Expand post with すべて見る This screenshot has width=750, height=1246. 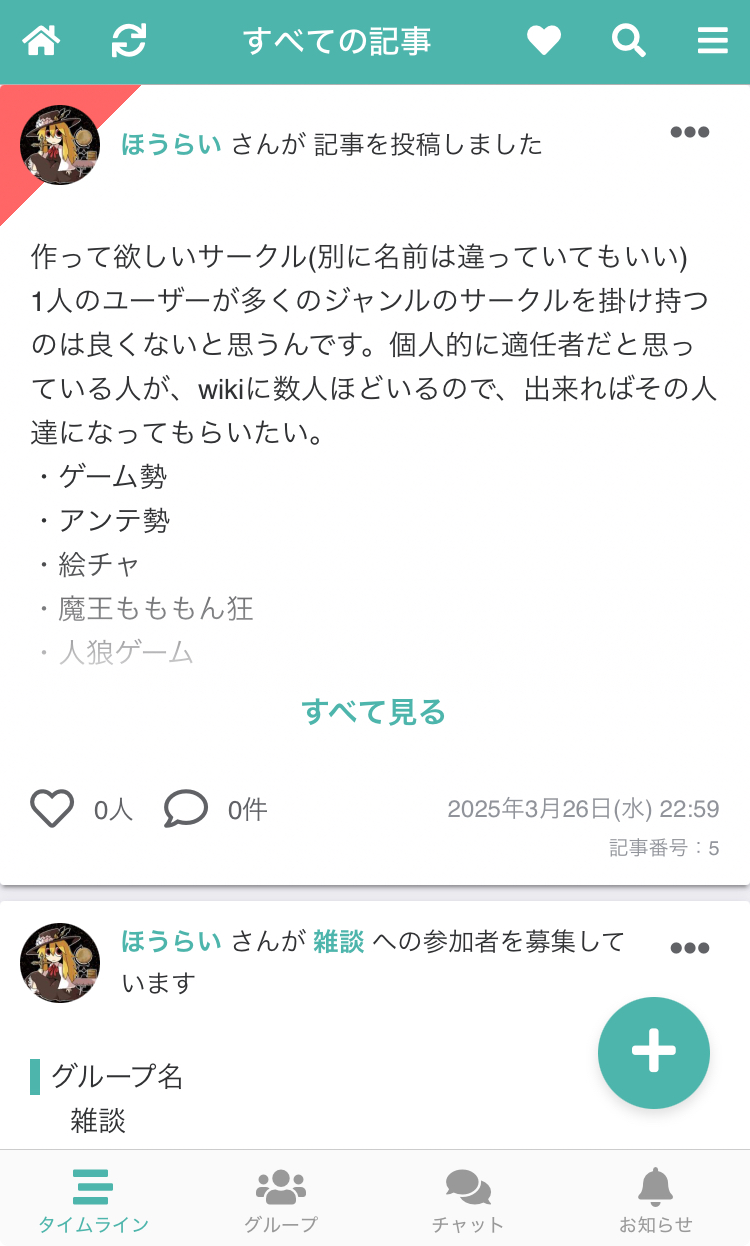tap(373, 712)
